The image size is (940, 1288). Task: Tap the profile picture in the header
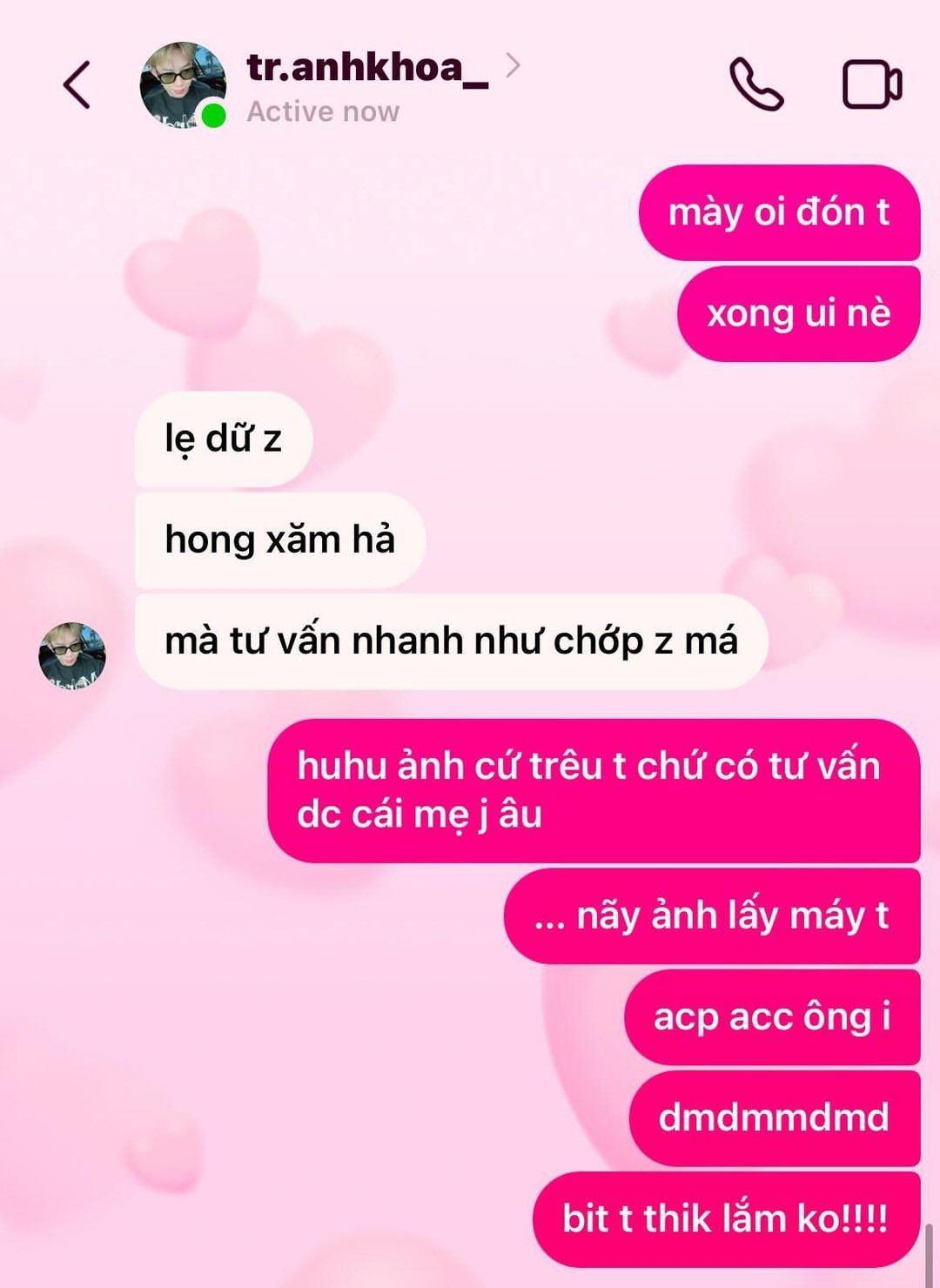pyautogui.click(x=183, y=85)
